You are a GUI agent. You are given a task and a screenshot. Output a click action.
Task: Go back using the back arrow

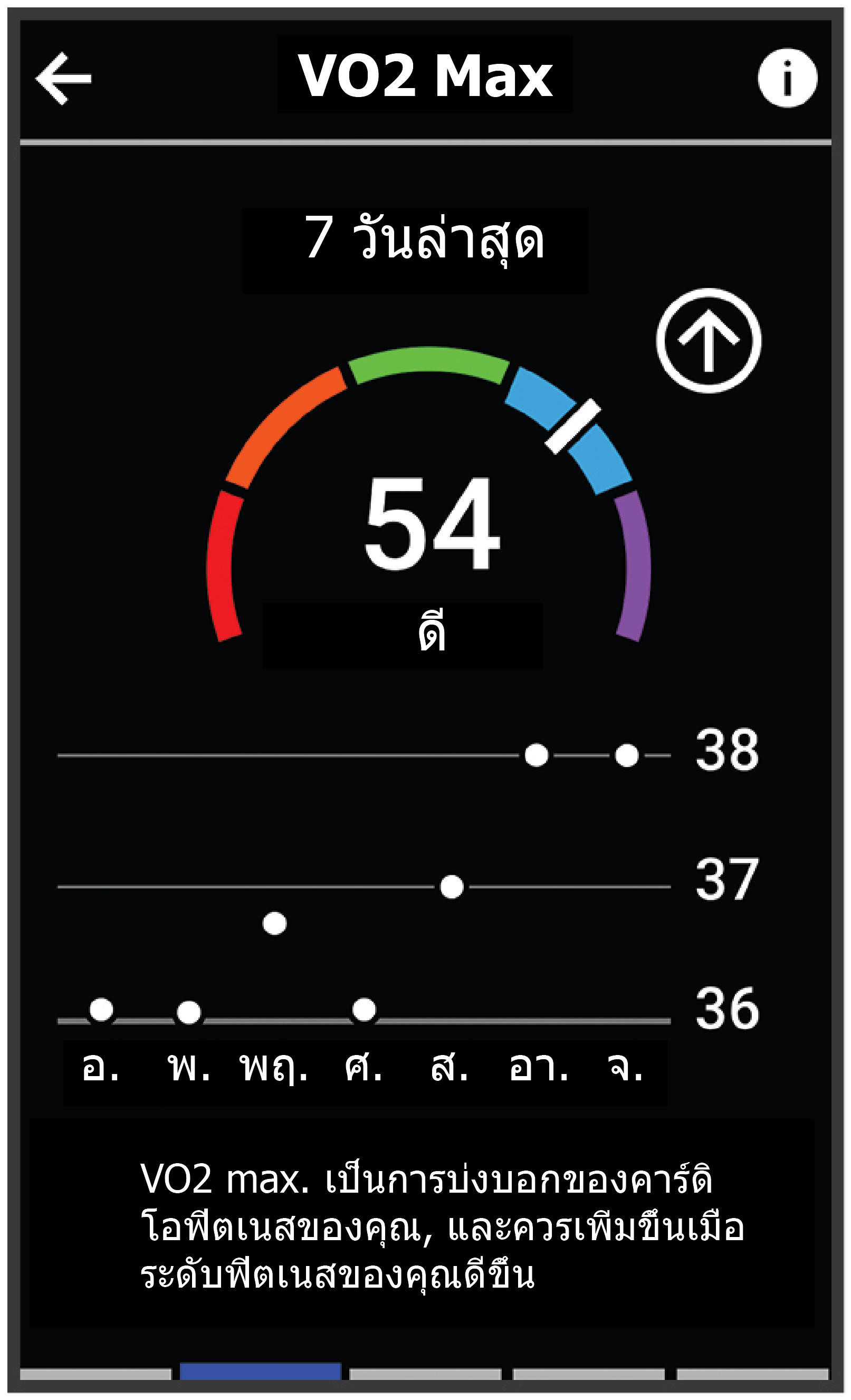[x=63, y=79]
